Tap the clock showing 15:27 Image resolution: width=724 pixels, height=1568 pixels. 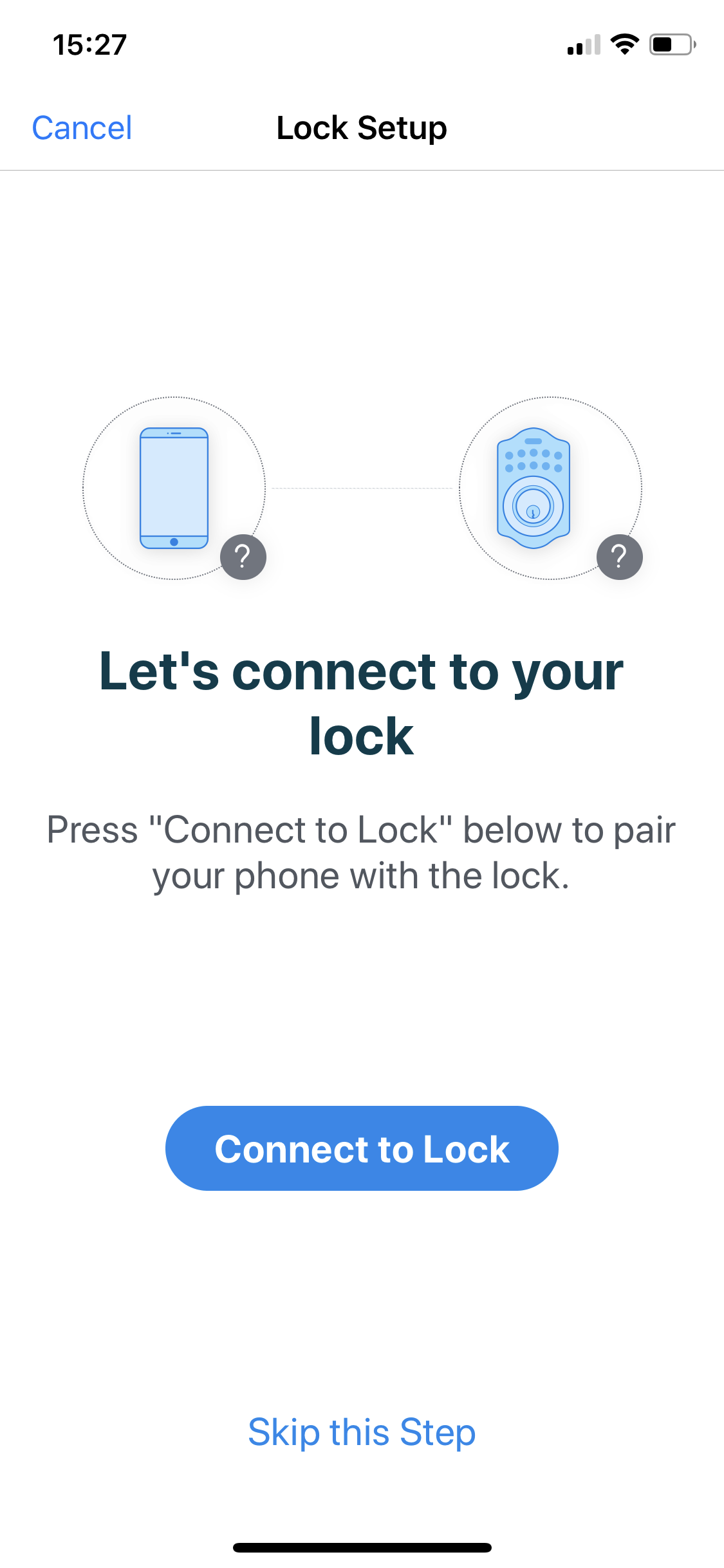click(88, 44)
